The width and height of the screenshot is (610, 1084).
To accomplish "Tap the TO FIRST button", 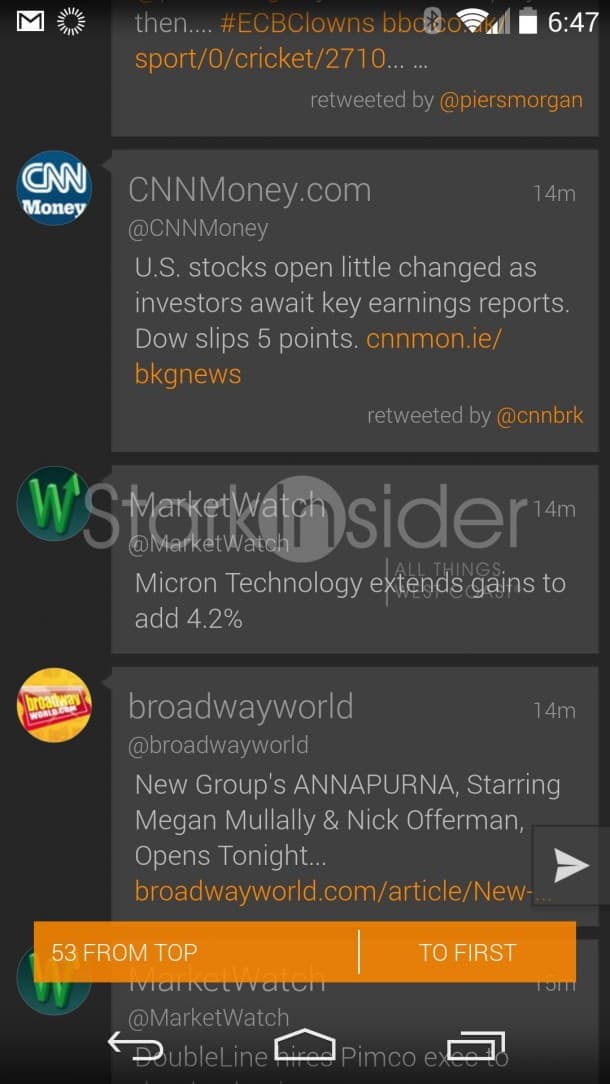I will [468, 952].
